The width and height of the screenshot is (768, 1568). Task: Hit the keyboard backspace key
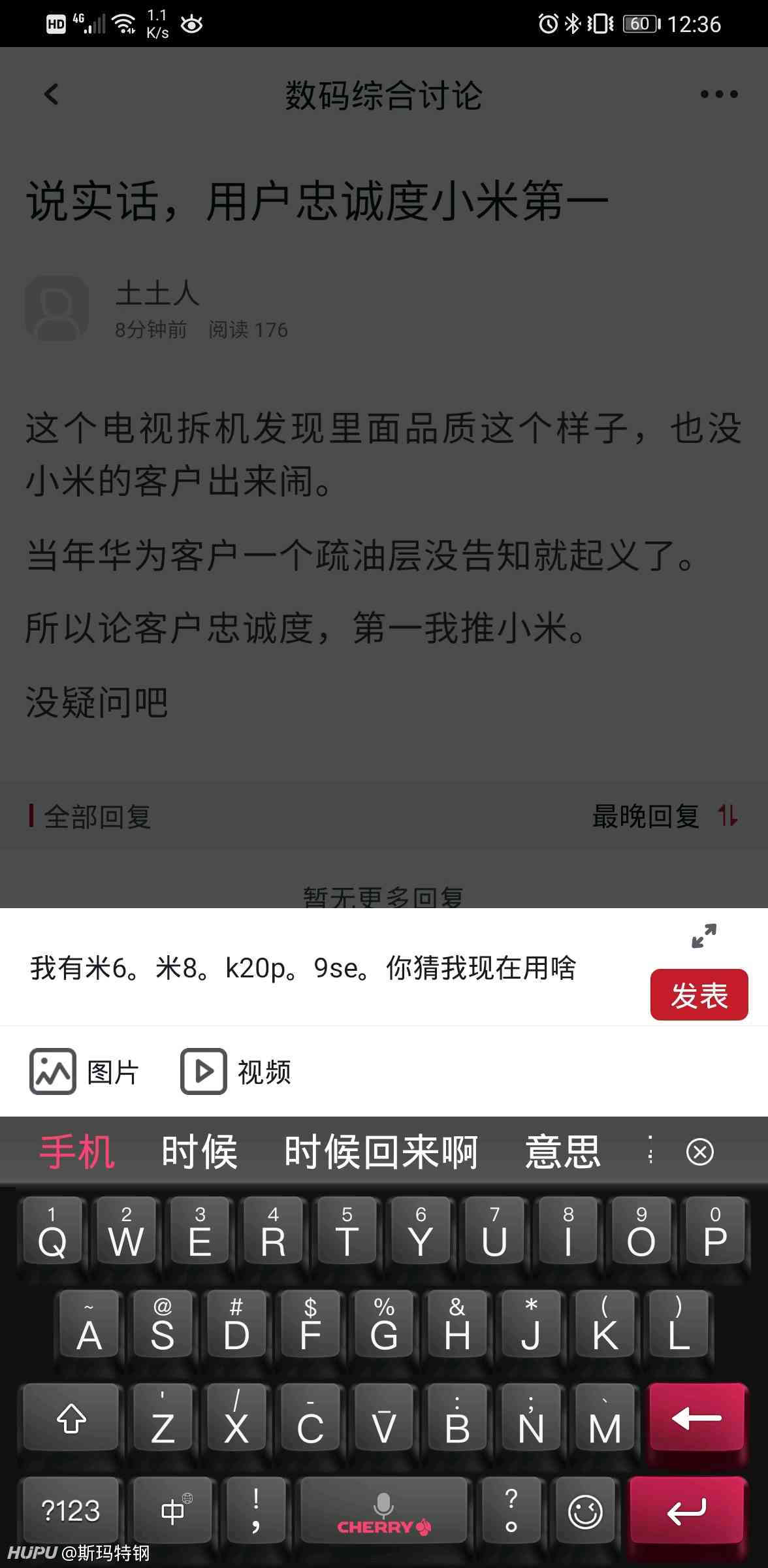697,1418
